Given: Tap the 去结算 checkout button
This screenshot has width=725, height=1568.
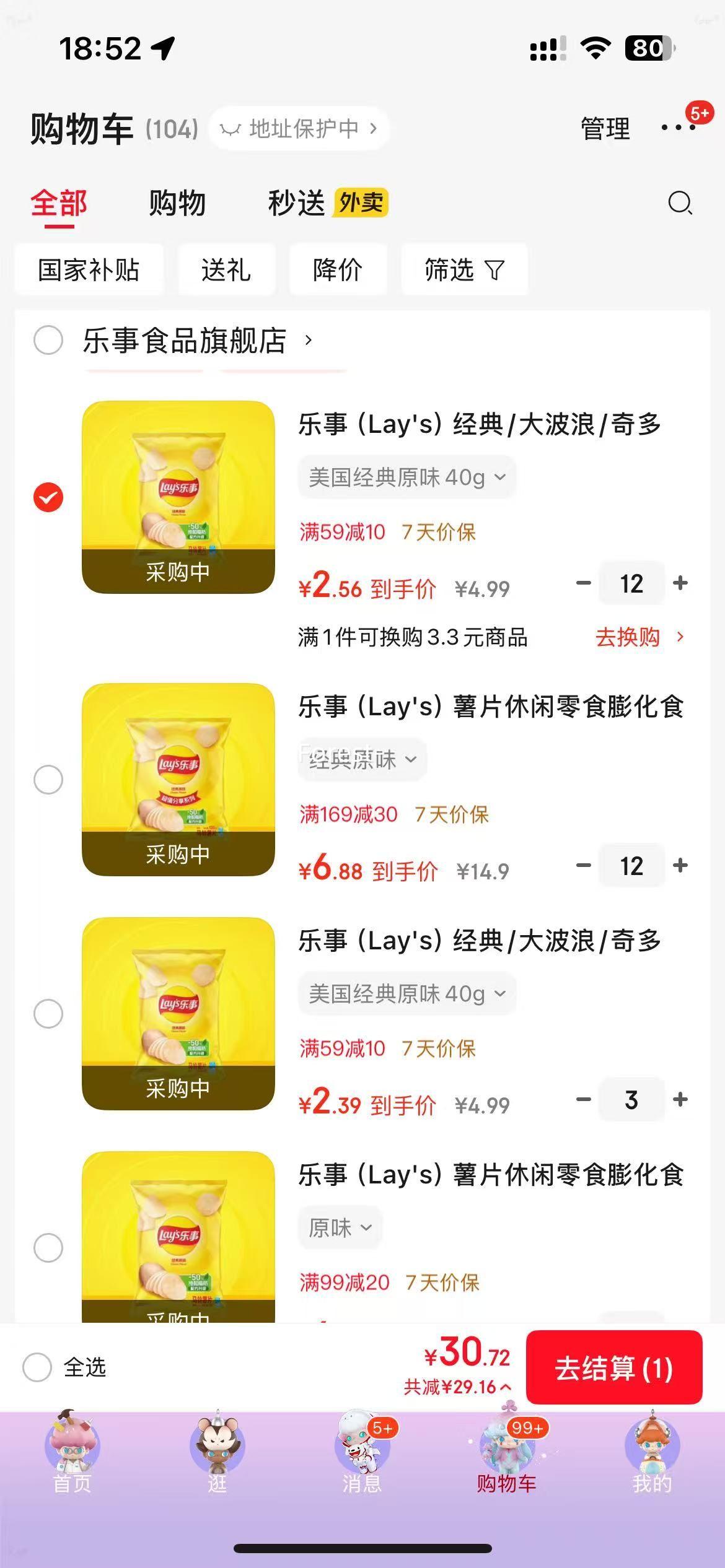Looking at the screenshot, I should pyautogui.click(x=614, y=1369).
